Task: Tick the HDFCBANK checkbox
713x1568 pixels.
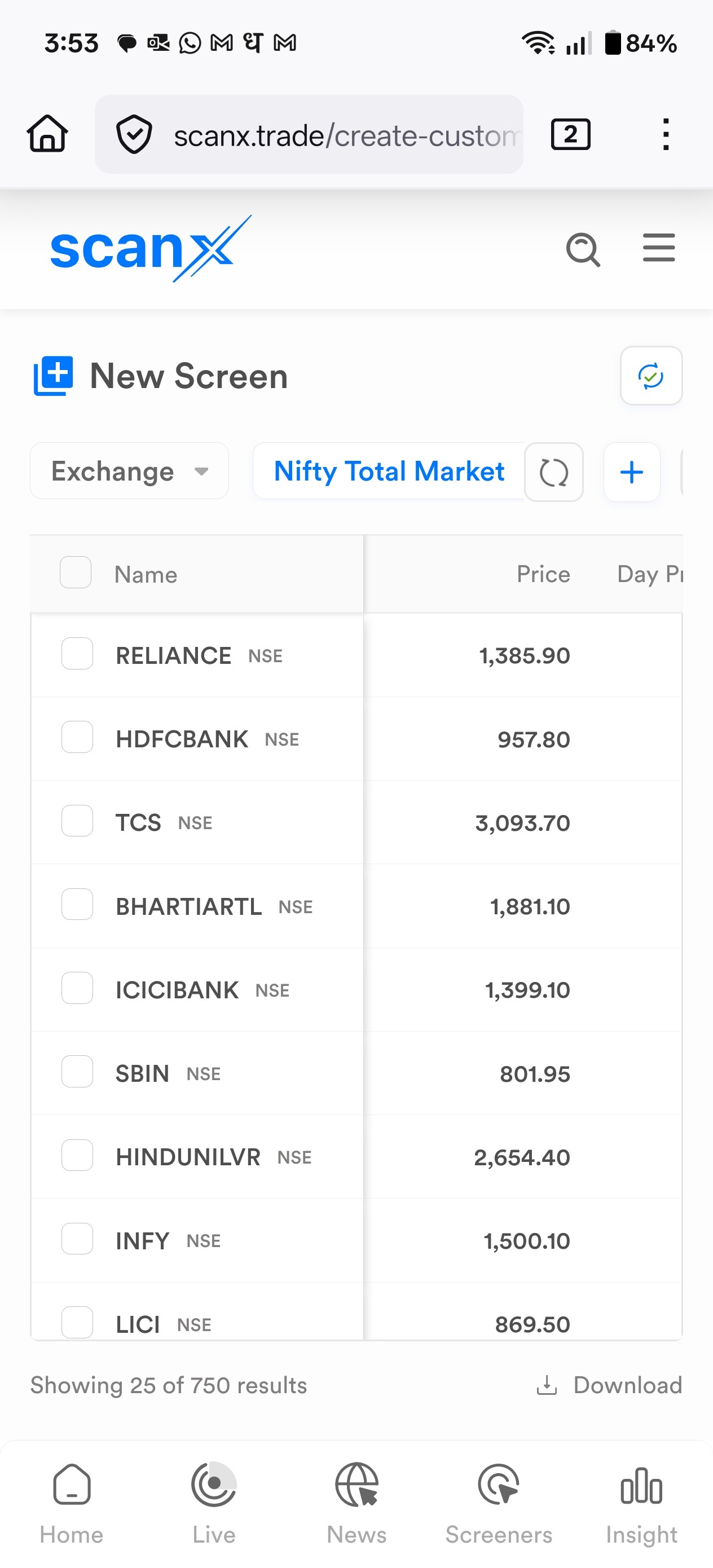Action: (77, 737)
